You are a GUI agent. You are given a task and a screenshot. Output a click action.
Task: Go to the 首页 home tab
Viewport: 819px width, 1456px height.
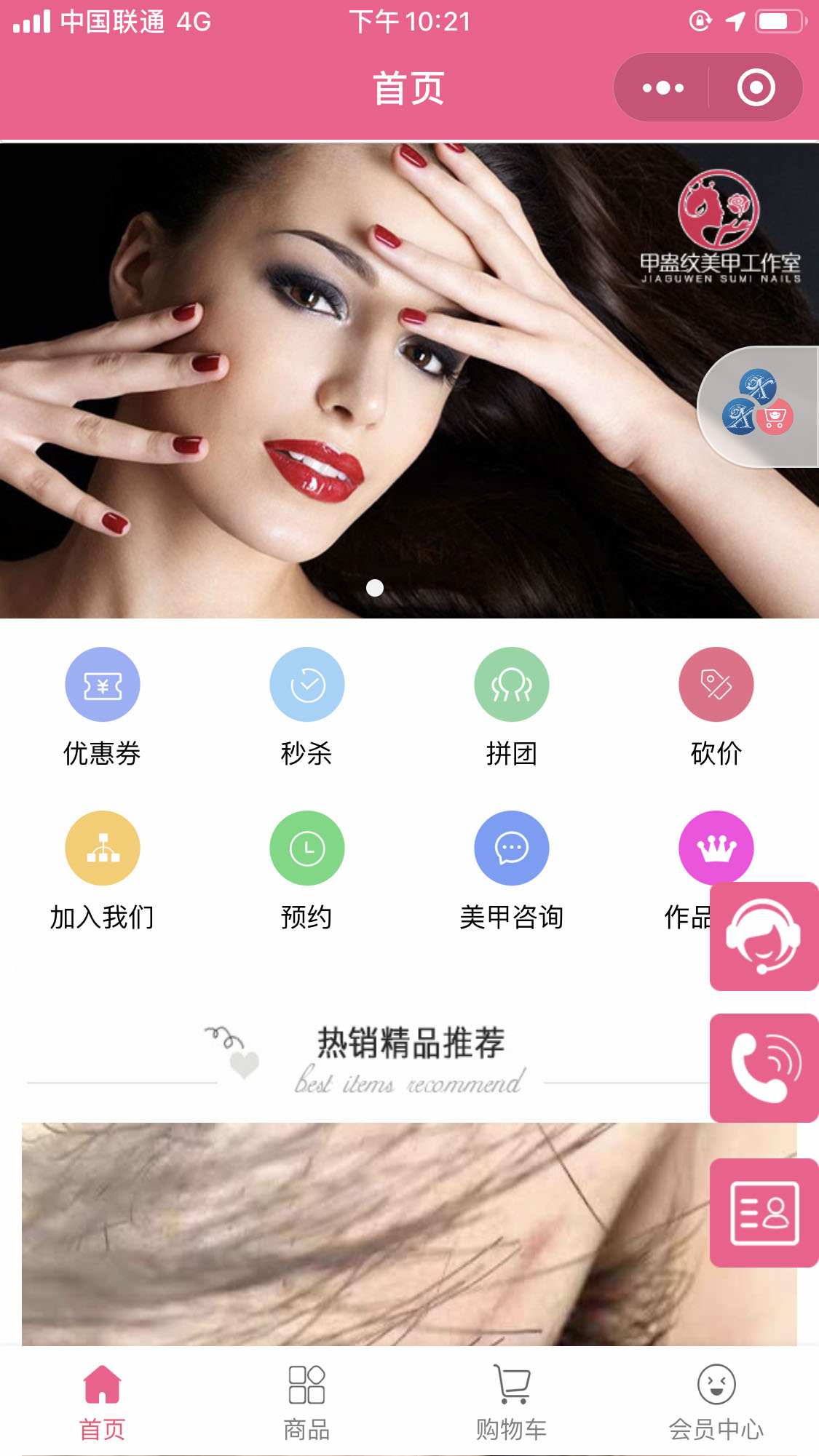coord(103,1402)
